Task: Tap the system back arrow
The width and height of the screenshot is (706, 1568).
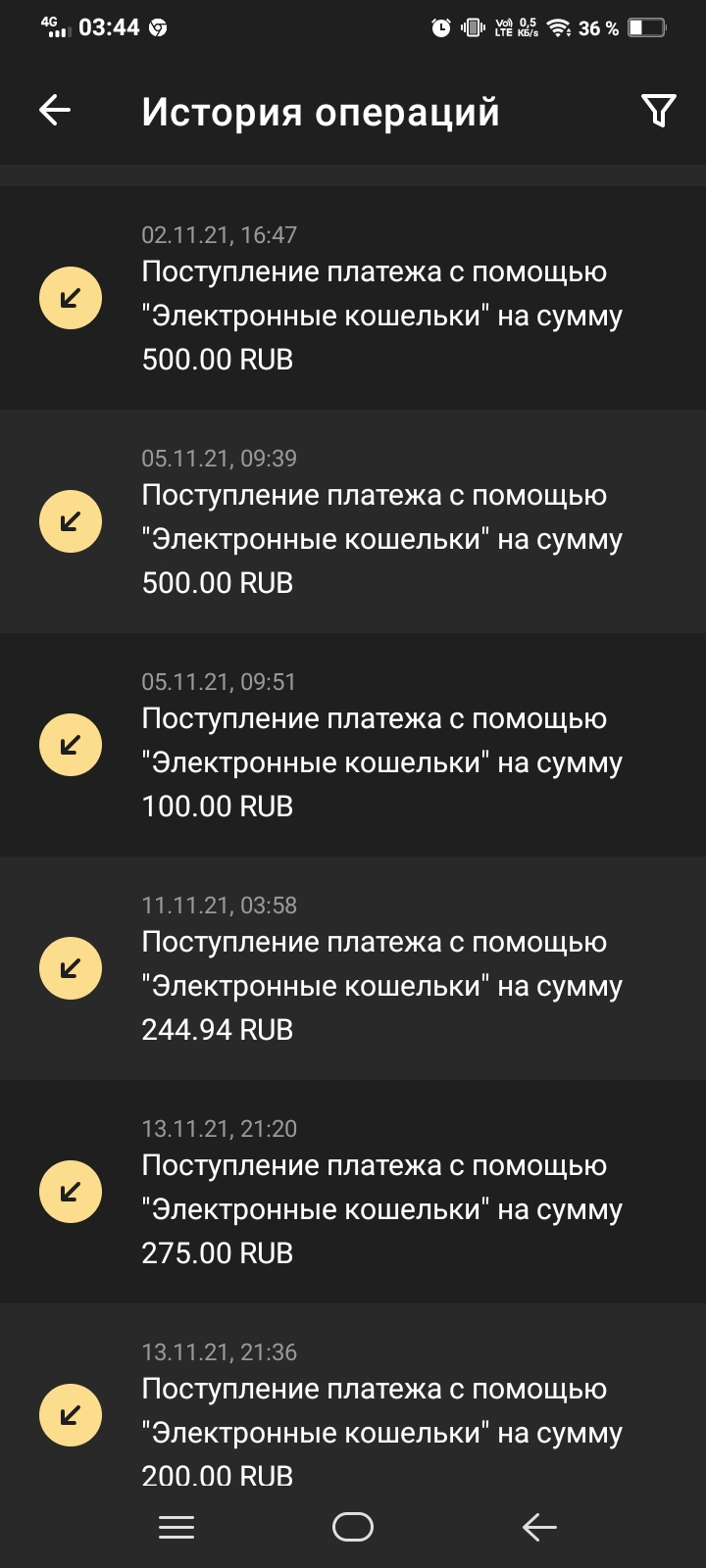Action: click(538, 1527)
